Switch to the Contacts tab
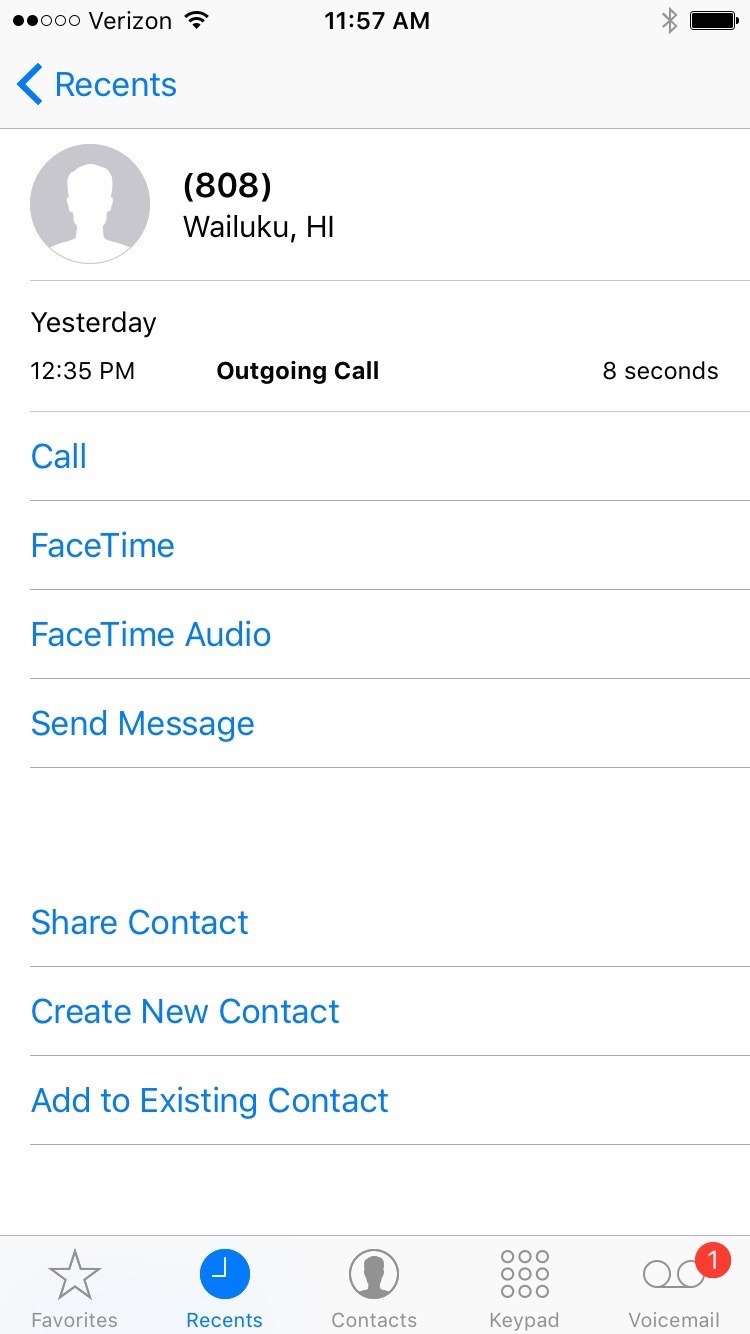 tap(374, 1288)
